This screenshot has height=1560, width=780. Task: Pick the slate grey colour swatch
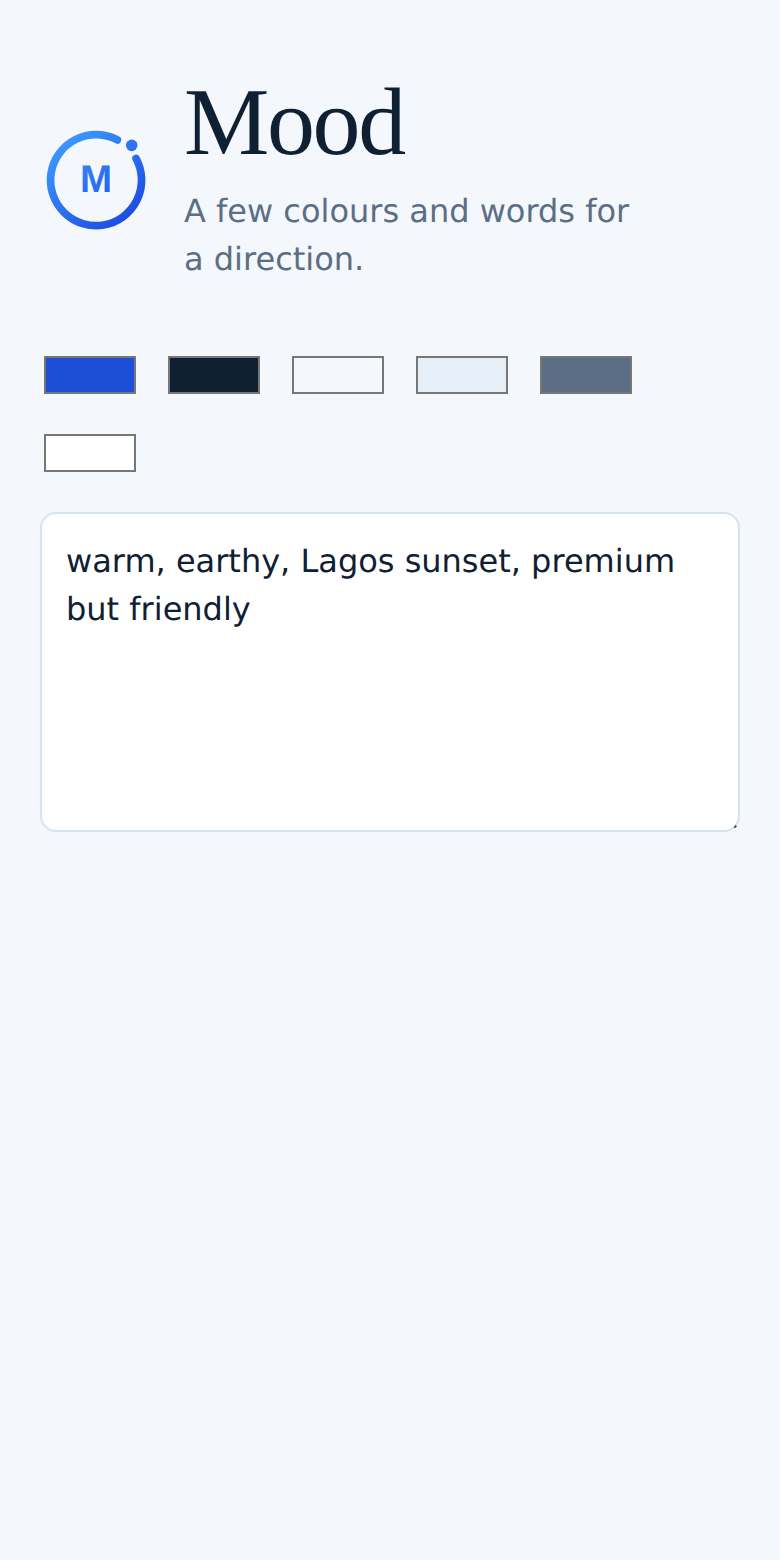tap(586, 375)
